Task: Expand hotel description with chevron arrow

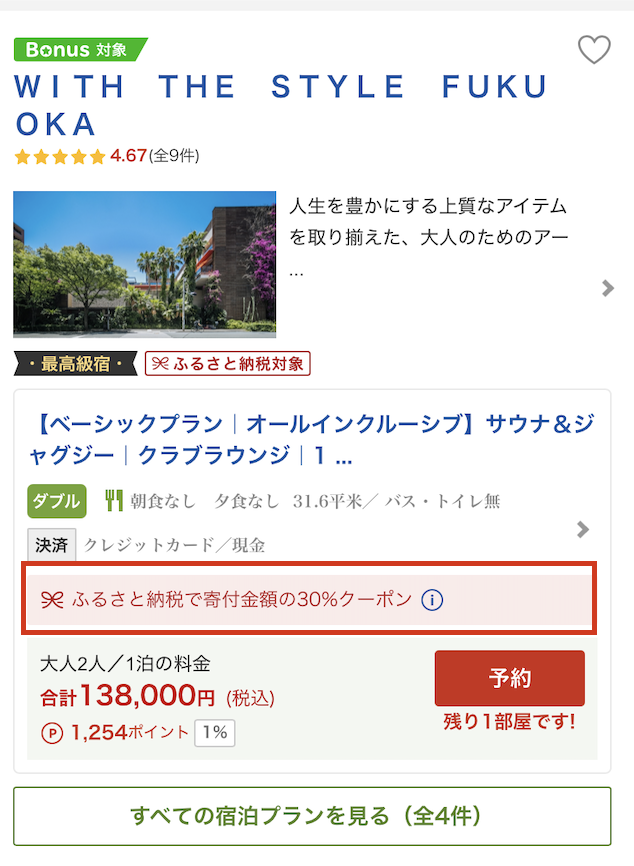Action: coord(607,288)
